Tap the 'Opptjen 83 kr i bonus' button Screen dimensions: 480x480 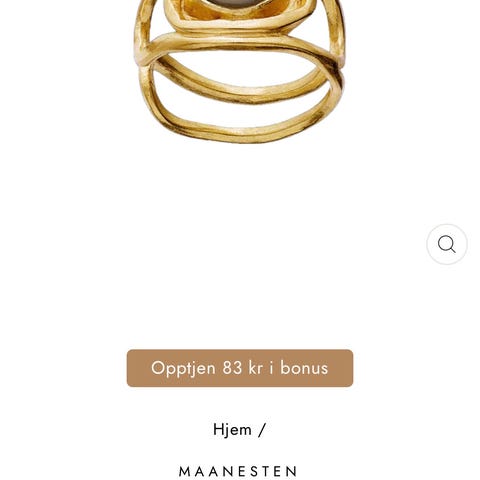[240, 368]
